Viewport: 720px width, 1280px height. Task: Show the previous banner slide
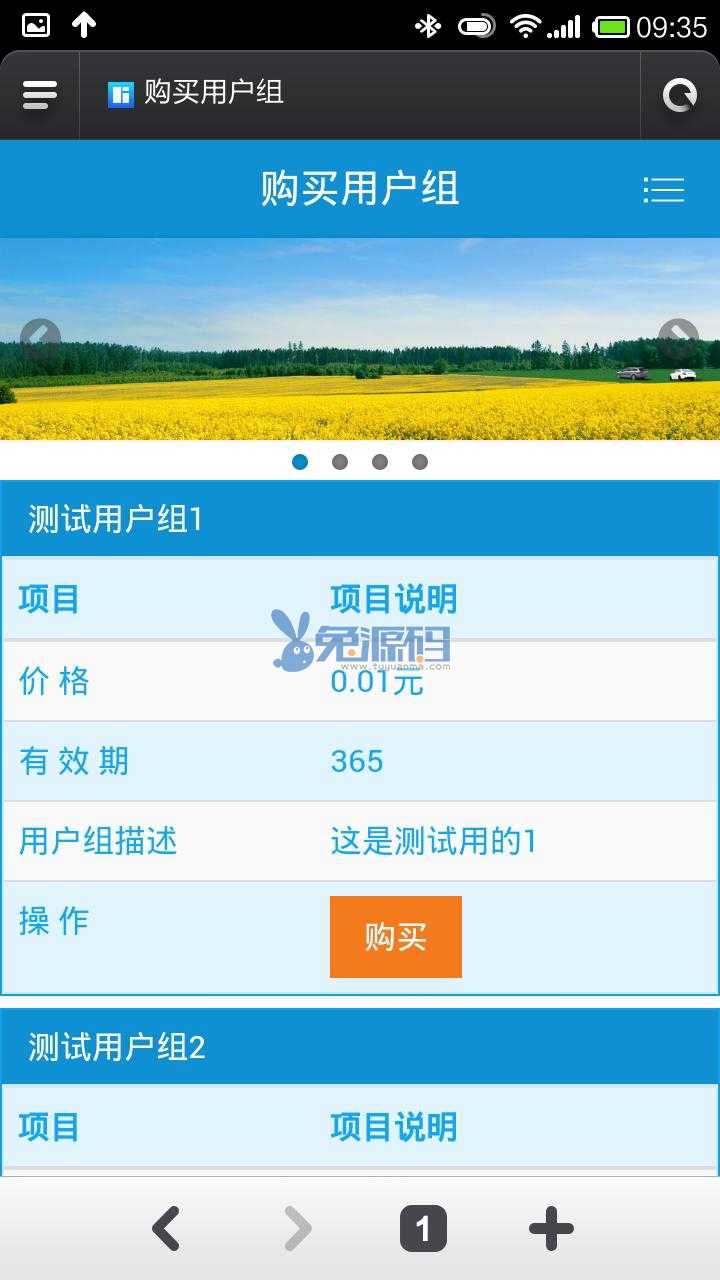(x=40, y=339)
